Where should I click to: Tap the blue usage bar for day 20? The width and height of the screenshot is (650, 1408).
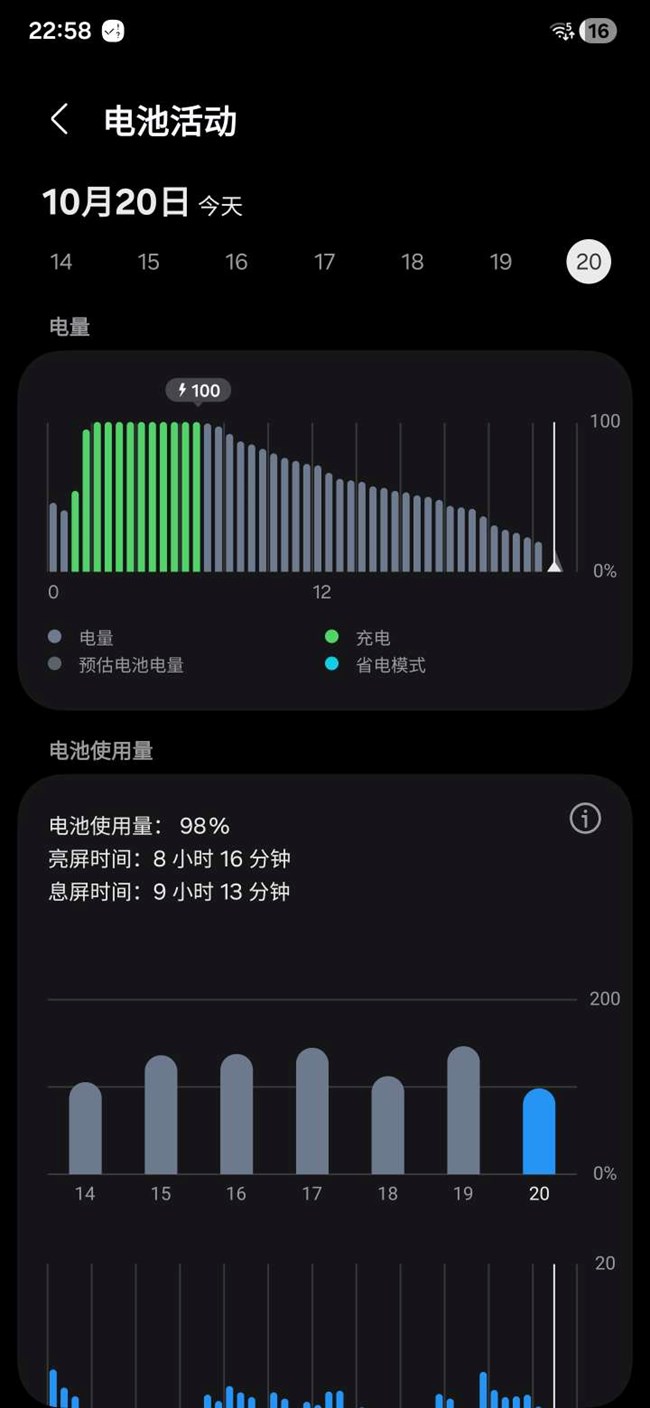539,1132
